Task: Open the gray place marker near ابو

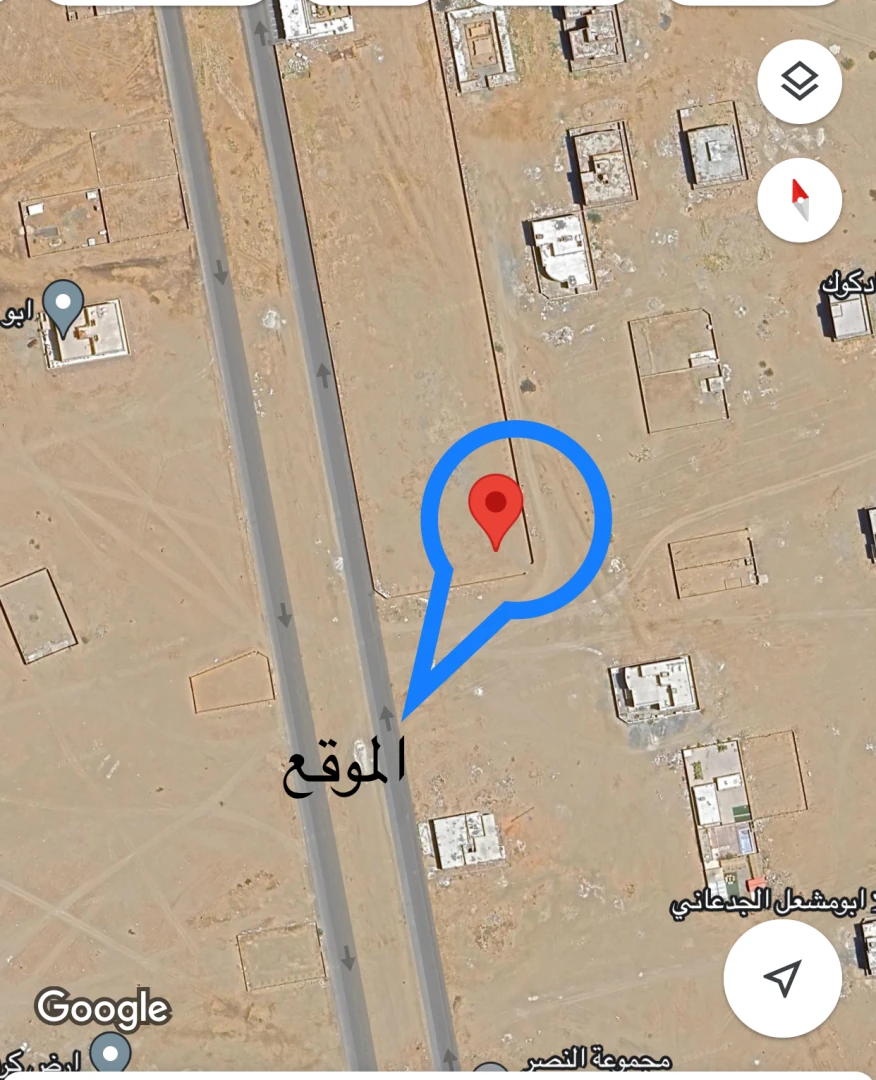Action: click(66, 305)
